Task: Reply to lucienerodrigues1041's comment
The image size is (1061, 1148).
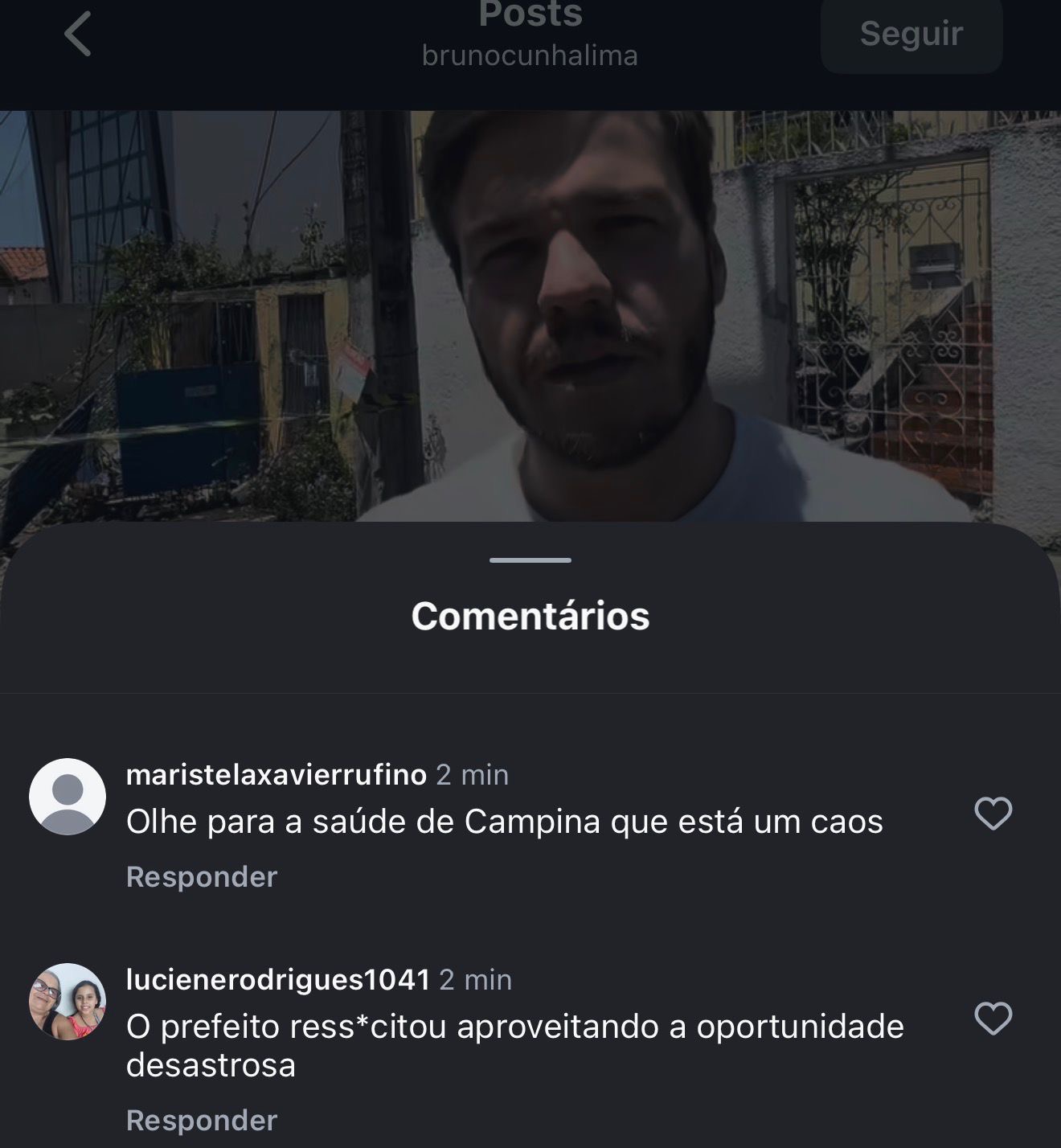Action: 202,1120
